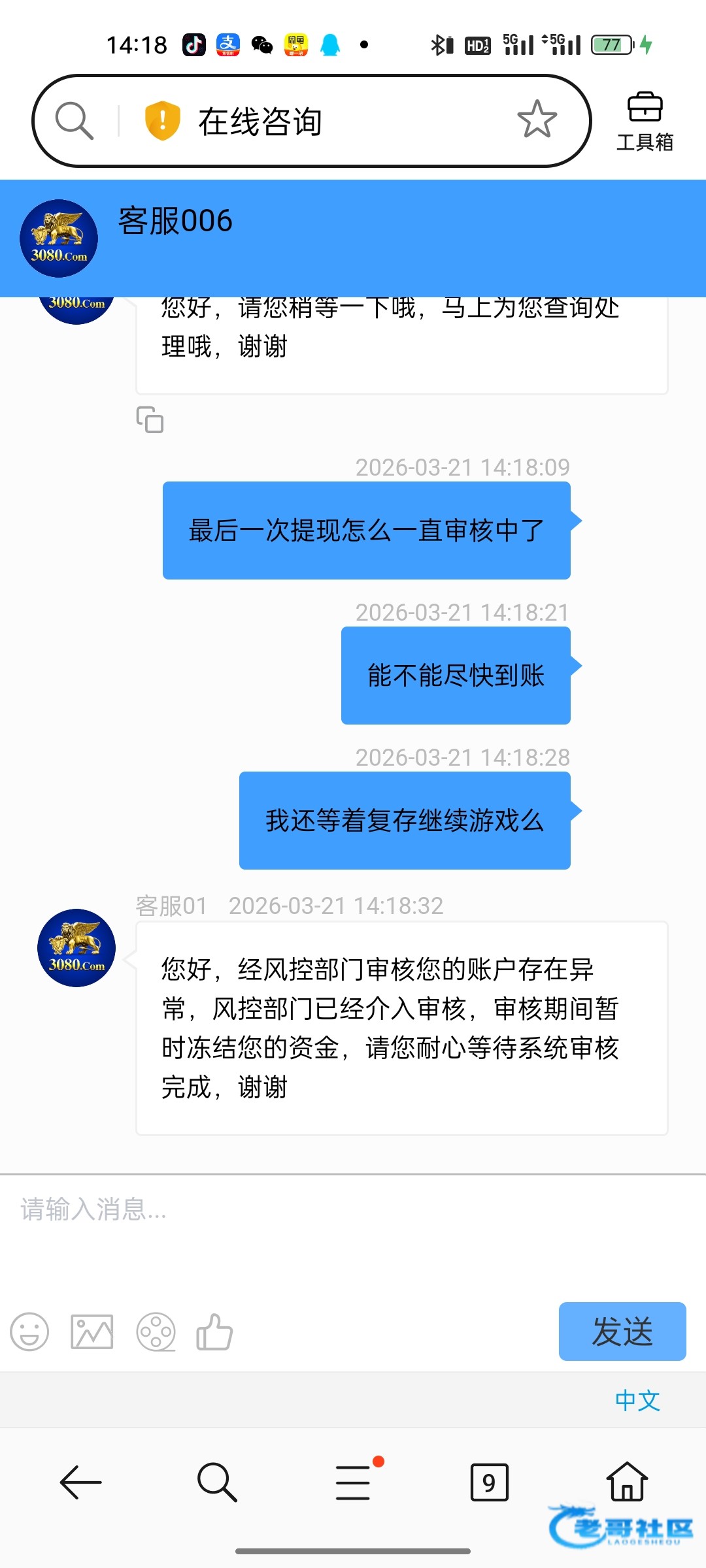This screenshot has width=706, height=1568.
Task: Go to the browser home page
Action: point(627,1482)
